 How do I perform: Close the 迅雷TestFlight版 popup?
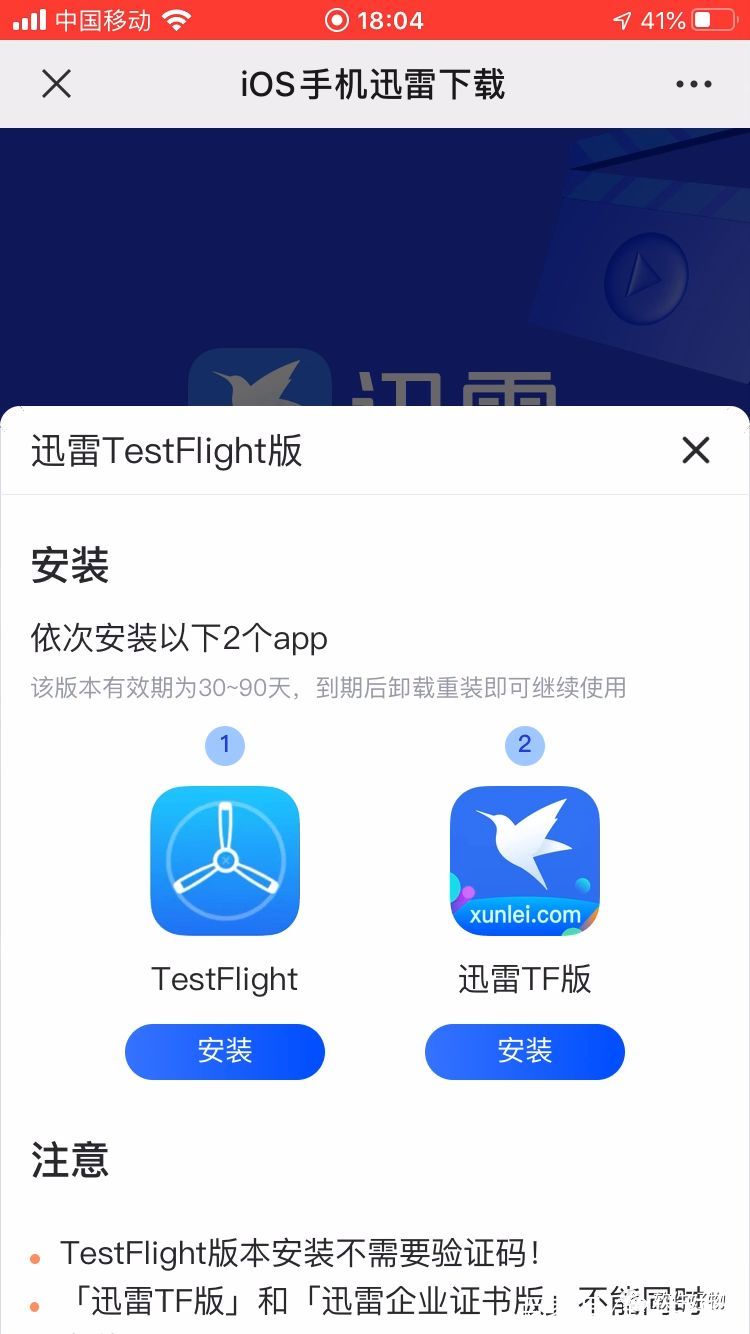click(x=695, y=450)
